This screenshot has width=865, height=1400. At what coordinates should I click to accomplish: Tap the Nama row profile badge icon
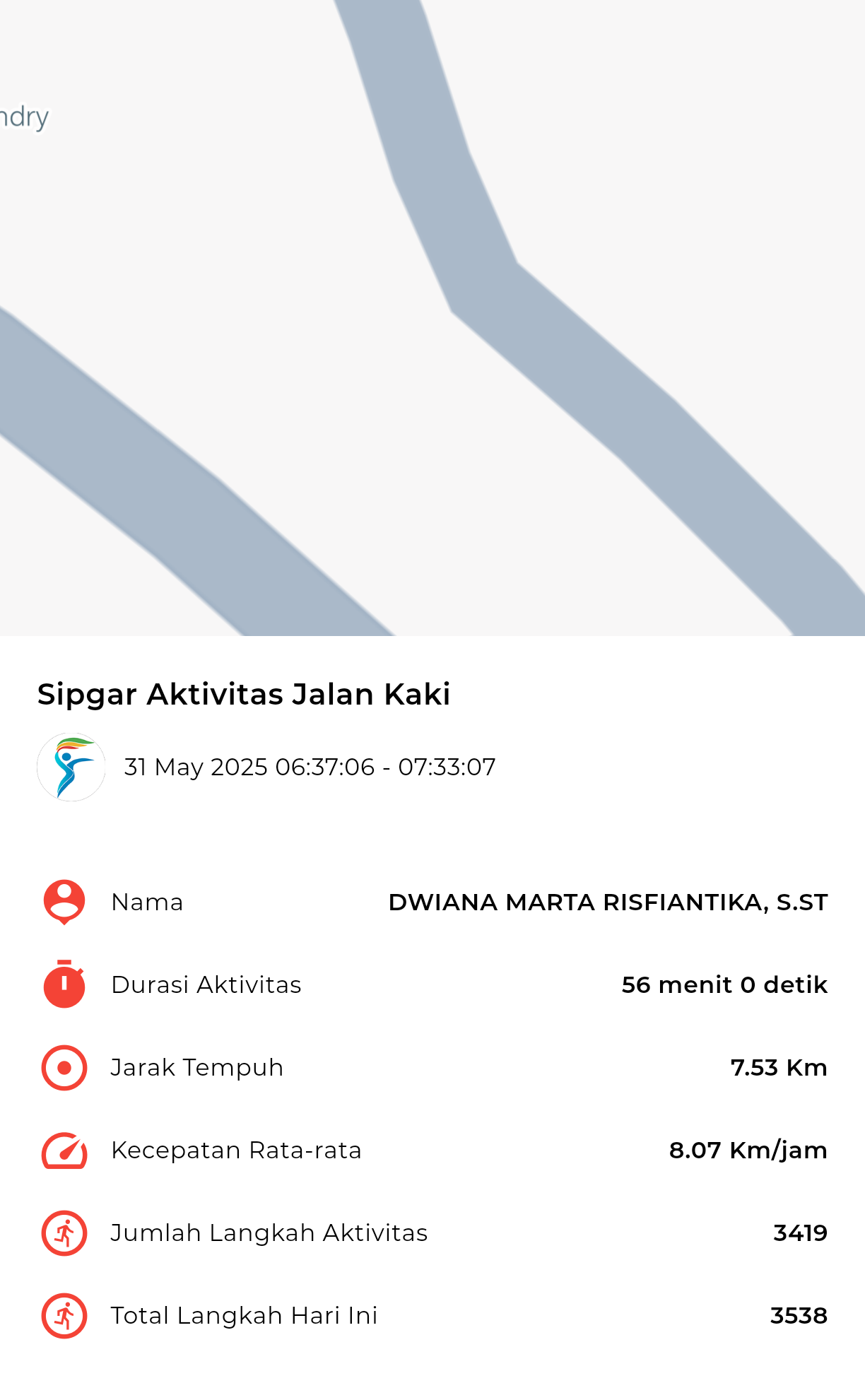coord(64,902)
